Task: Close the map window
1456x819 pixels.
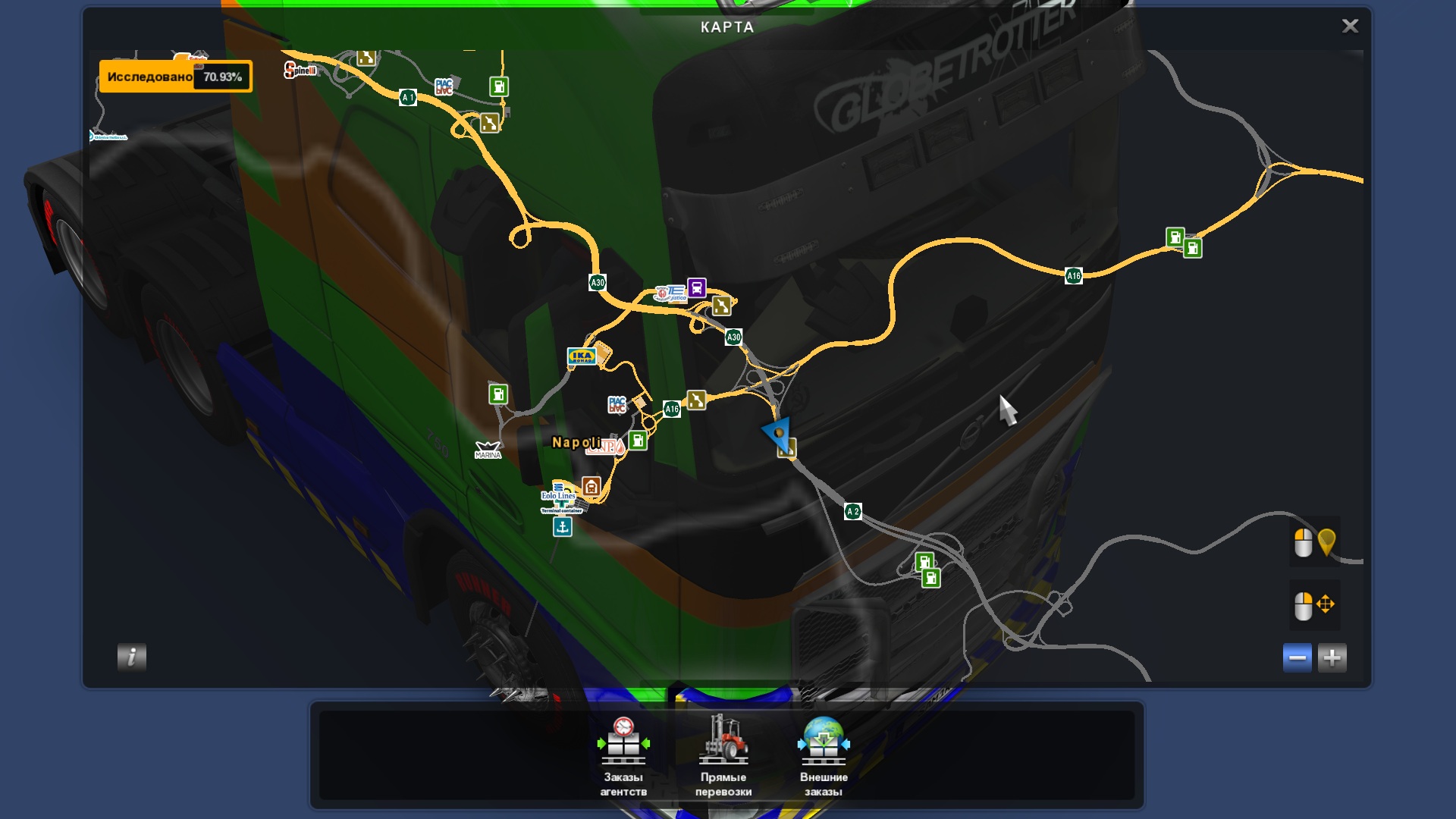Action: point(1350,27)
